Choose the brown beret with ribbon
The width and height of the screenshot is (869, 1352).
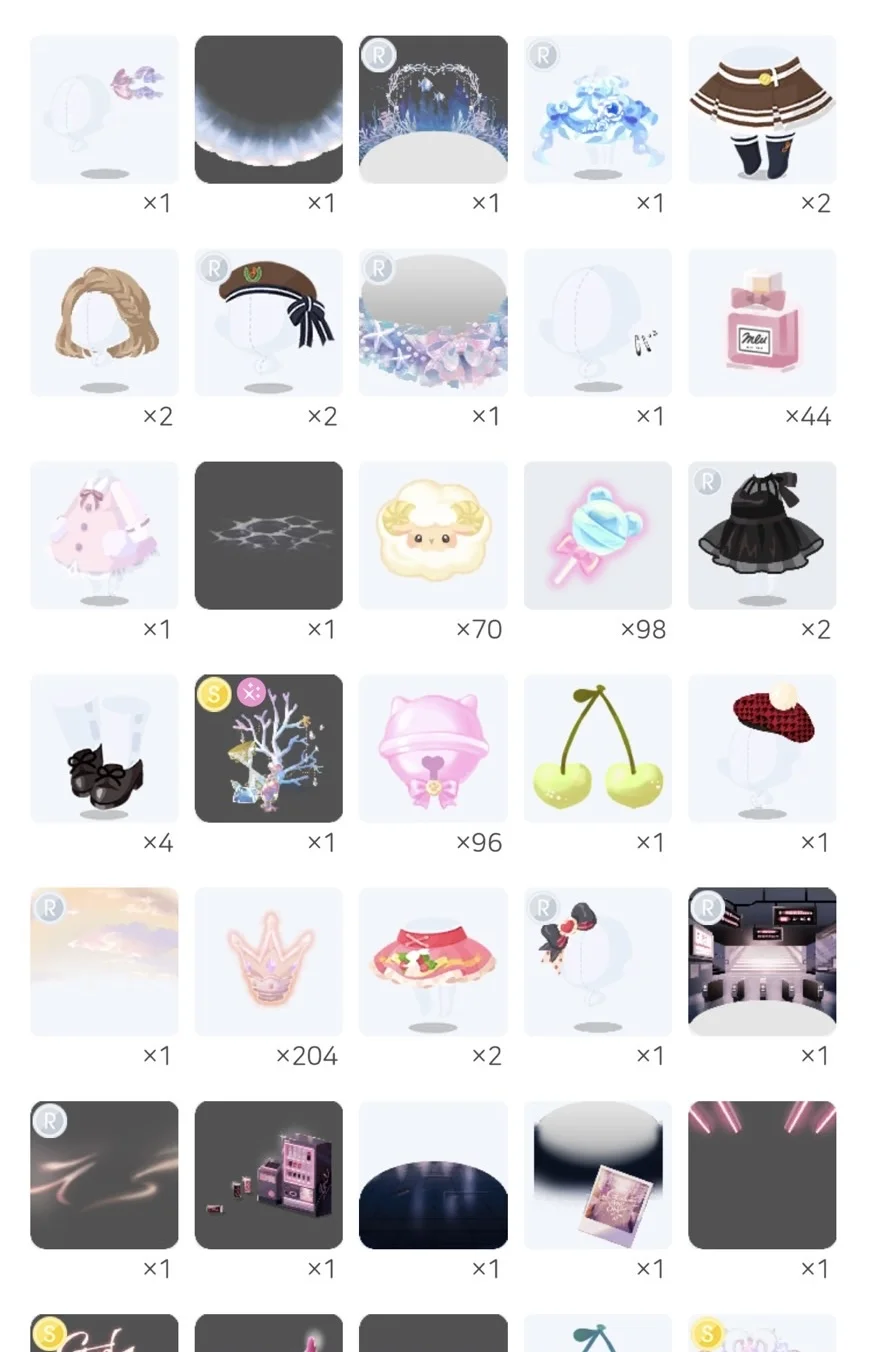pyautogui.click(x=268, y=322)
